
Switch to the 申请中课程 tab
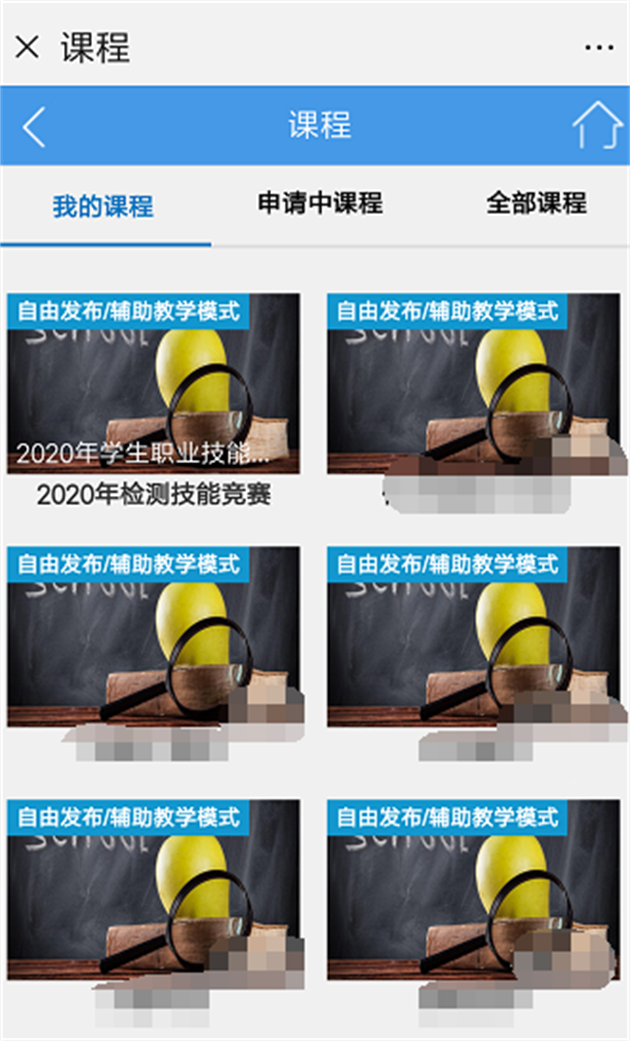[x=320, y=203]
